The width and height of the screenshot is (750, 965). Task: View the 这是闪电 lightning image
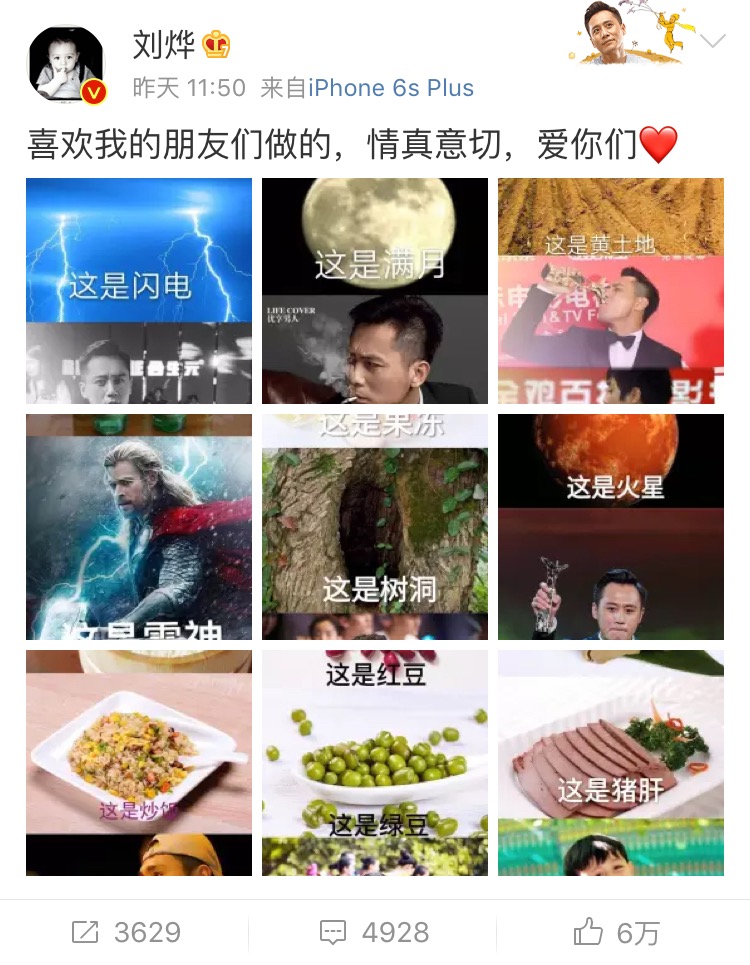point(139,291)
